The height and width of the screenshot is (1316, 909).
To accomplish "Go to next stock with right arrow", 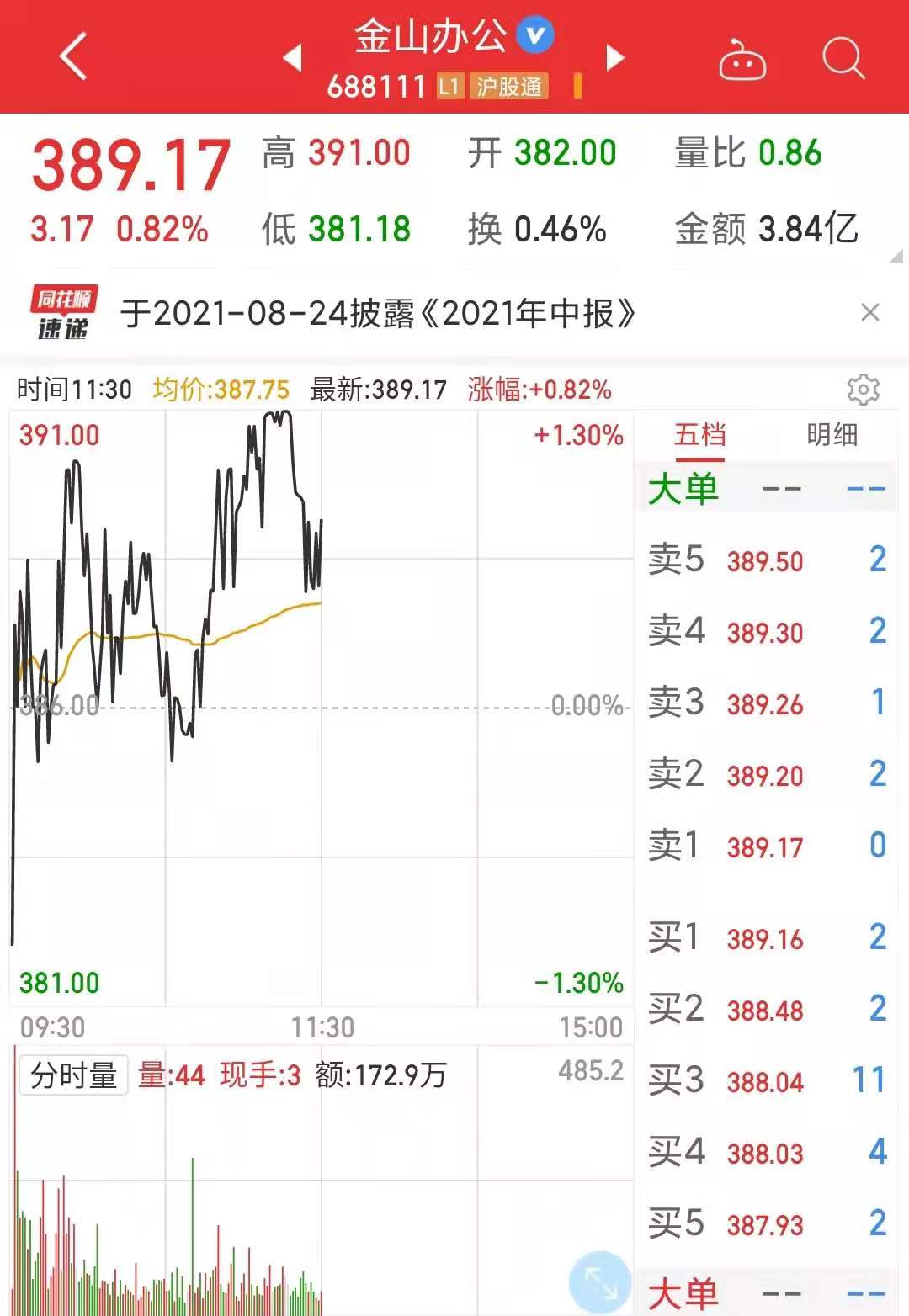I will pyautogui.click(x=614, y=58).
